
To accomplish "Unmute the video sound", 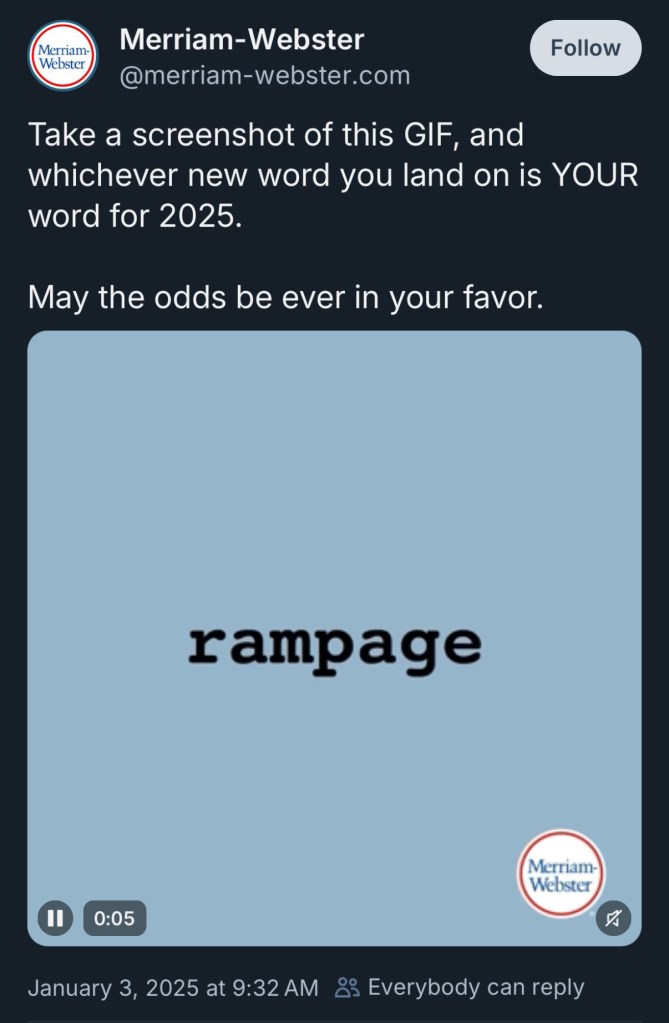I will tap(613, 917).
